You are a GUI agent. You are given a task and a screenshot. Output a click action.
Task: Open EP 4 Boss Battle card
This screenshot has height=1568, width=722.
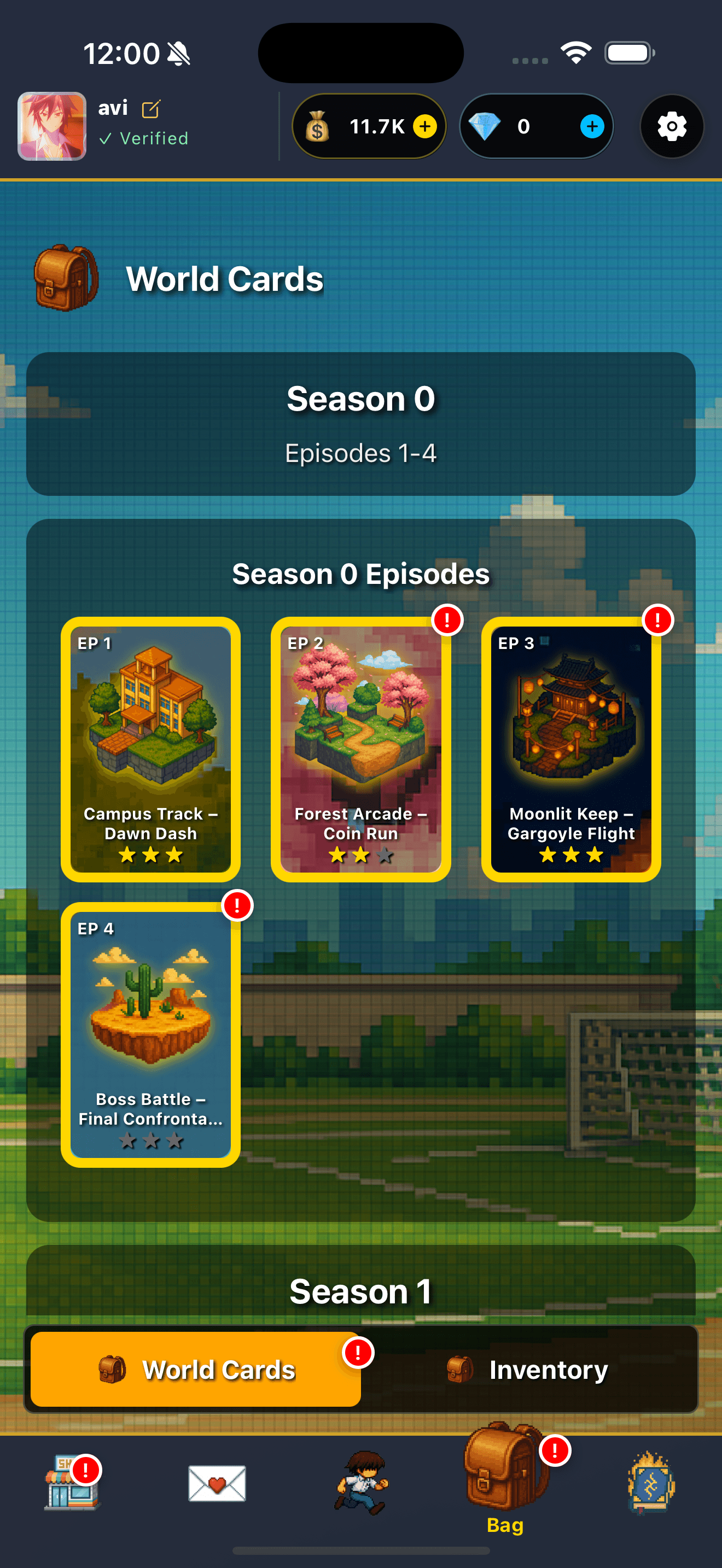click(150, 1034)
